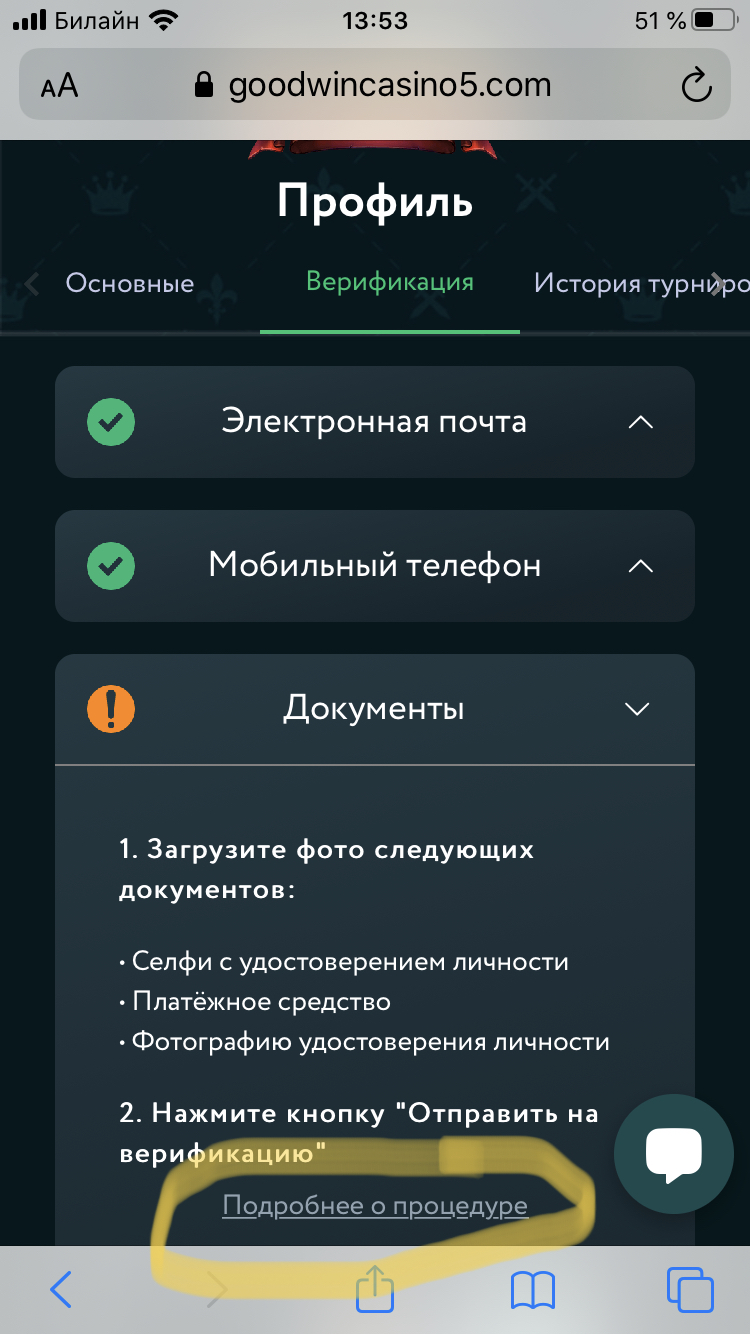Open the live chat bubble

coord(674,1153)
